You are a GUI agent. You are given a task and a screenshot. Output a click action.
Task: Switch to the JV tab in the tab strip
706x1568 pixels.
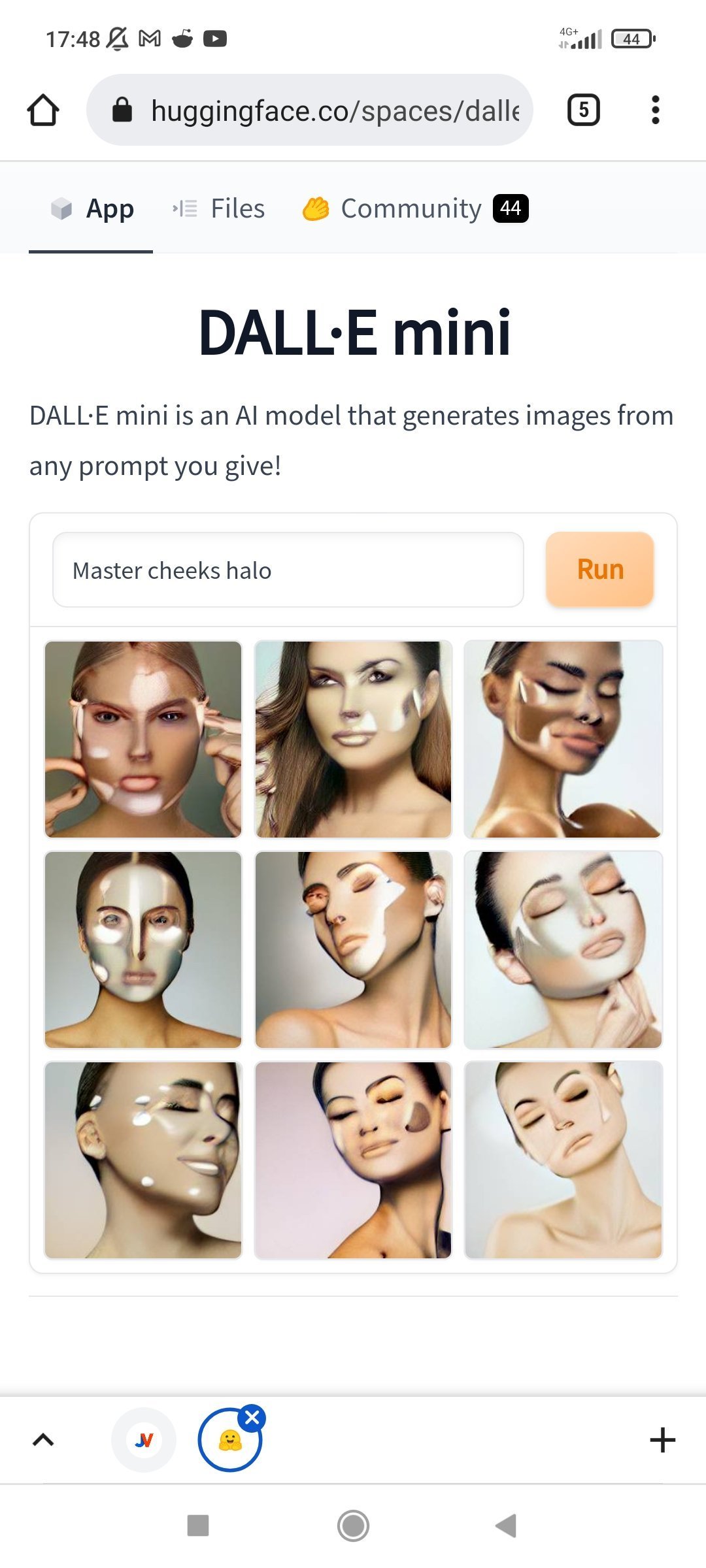coord(144,1440)
